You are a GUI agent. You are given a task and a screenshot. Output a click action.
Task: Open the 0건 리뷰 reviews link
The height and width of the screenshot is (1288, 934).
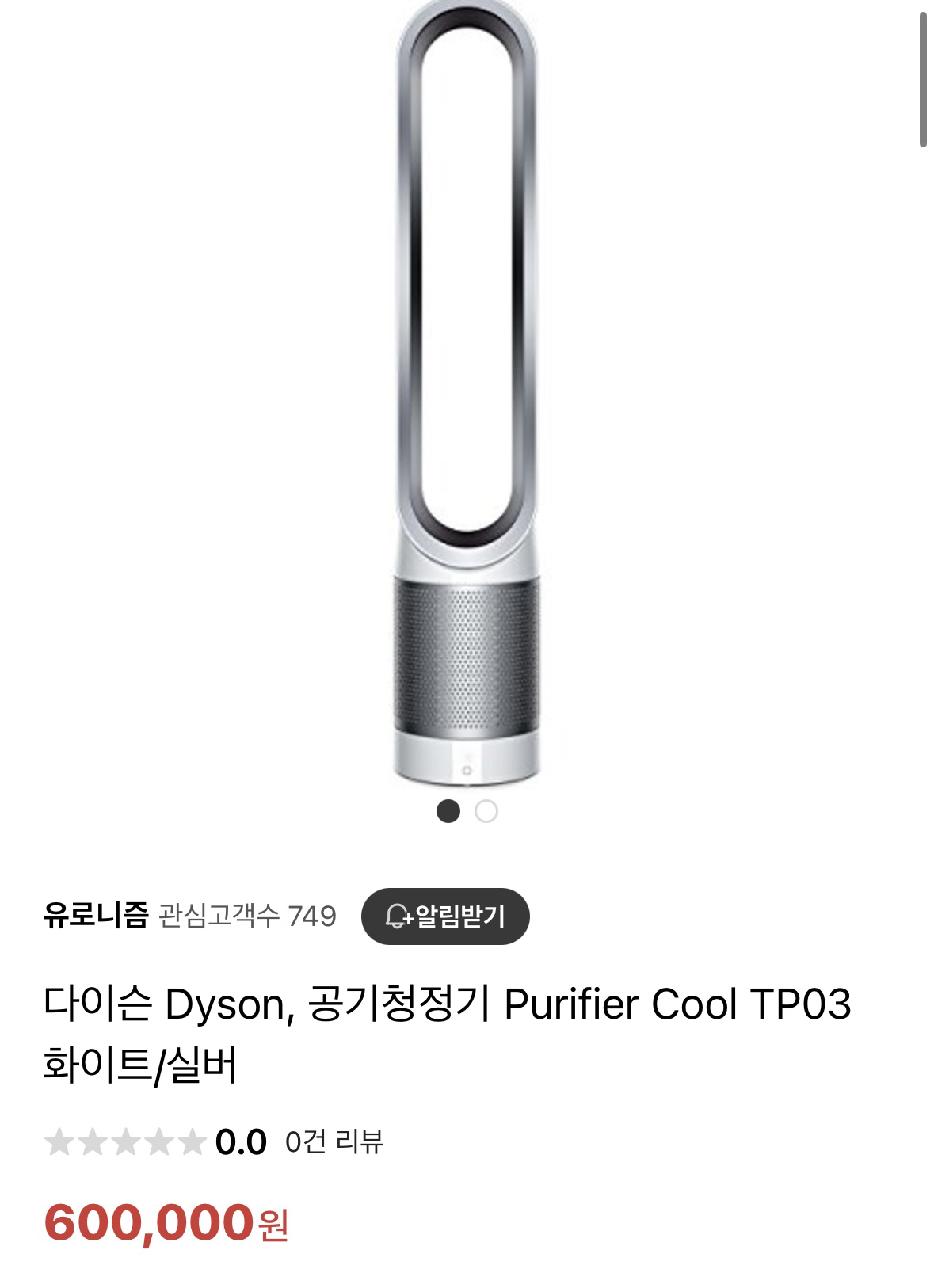coord(334,1141)
